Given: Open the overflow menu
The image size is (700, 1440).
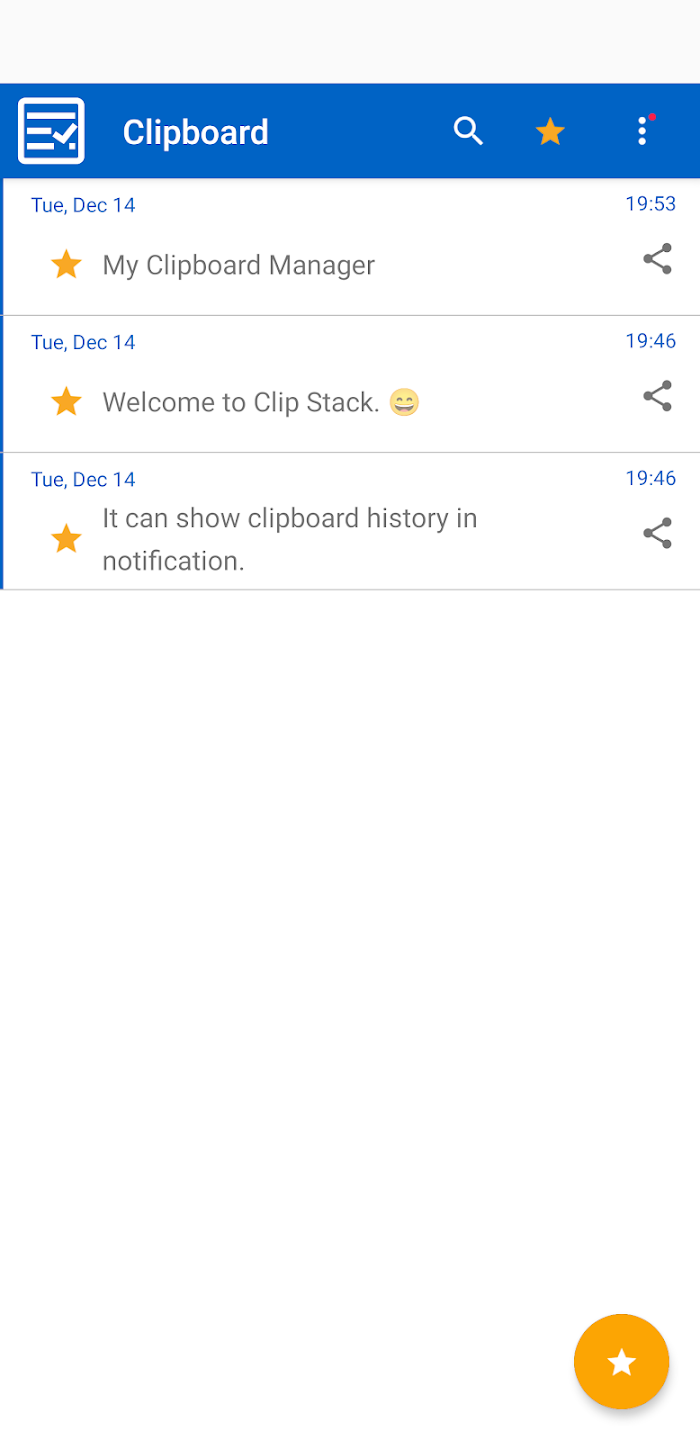Looking at the screenshot, I should (x=643, y=131).
